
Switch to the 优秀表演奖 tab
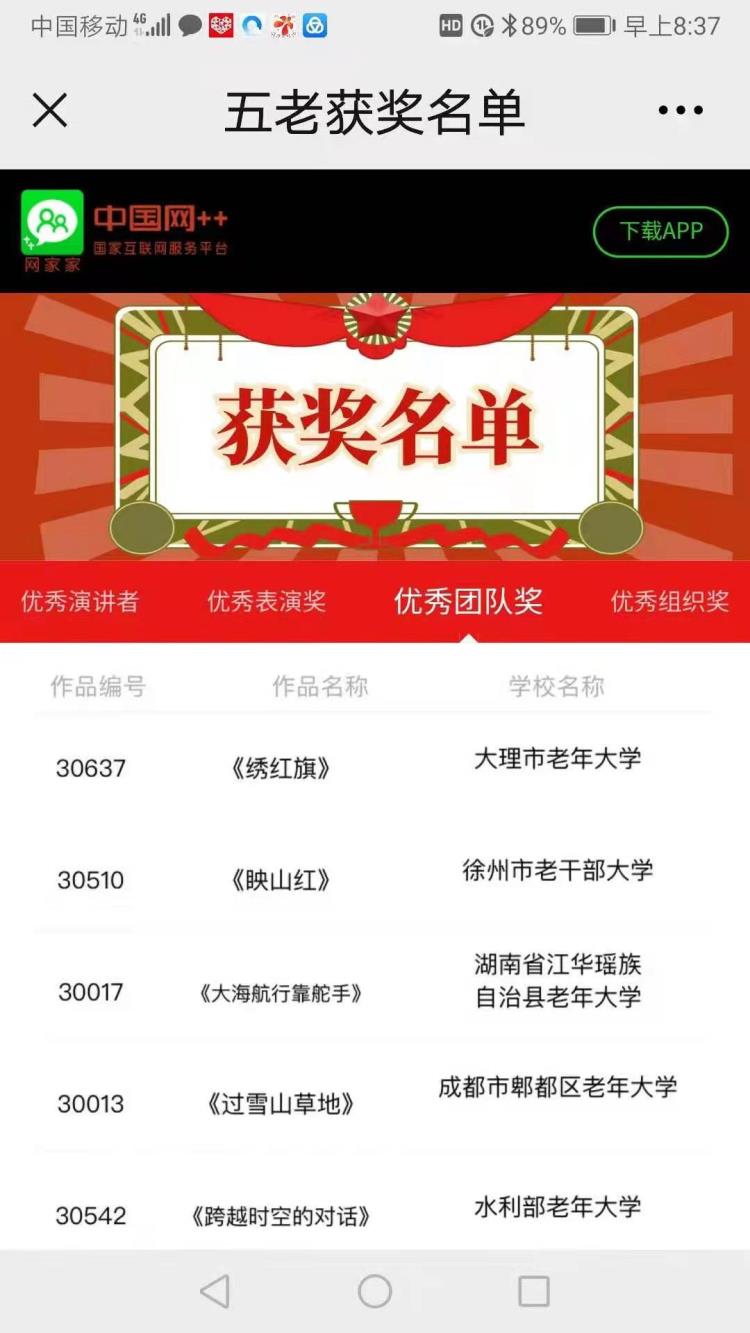tap(266, 601)
